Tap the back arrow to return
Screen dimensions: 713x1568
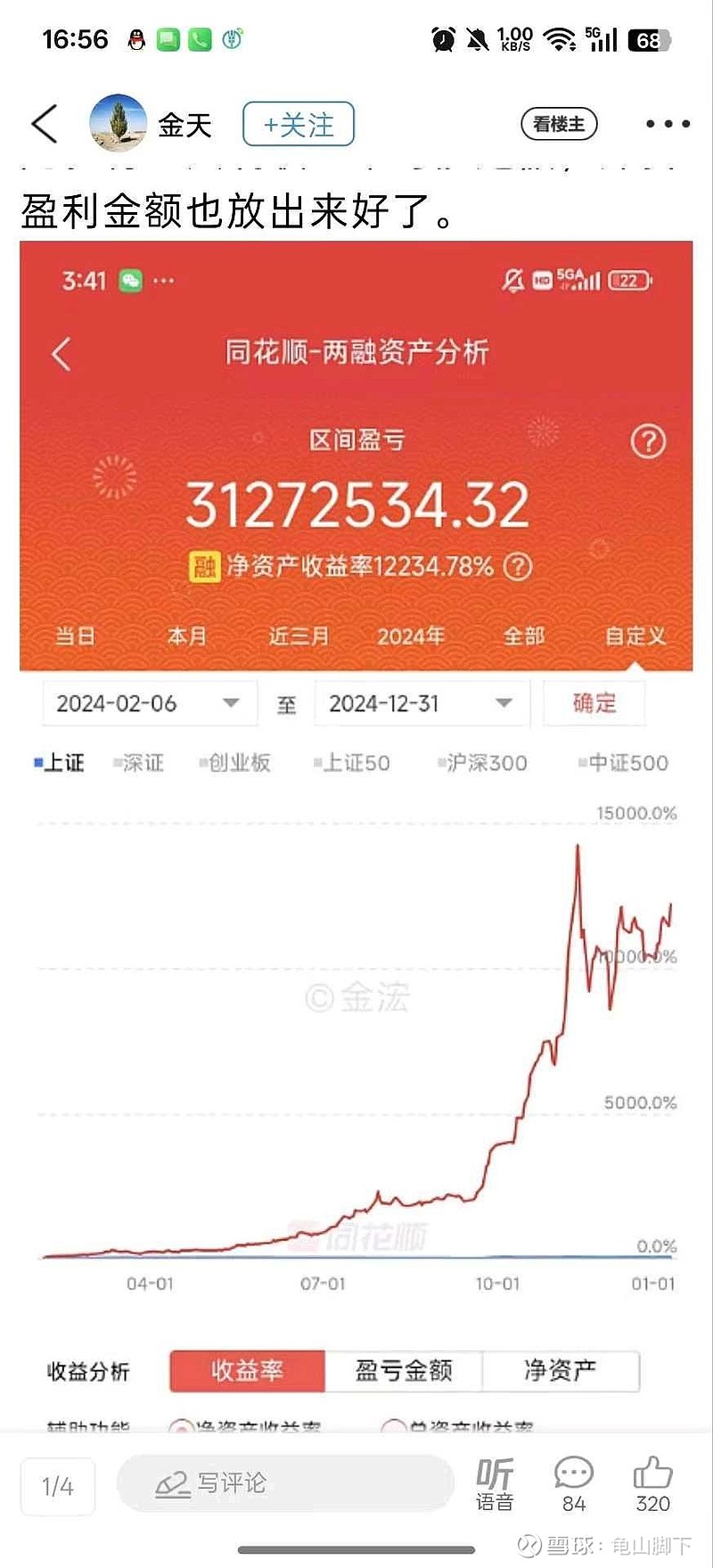click(x=44, y=123)
